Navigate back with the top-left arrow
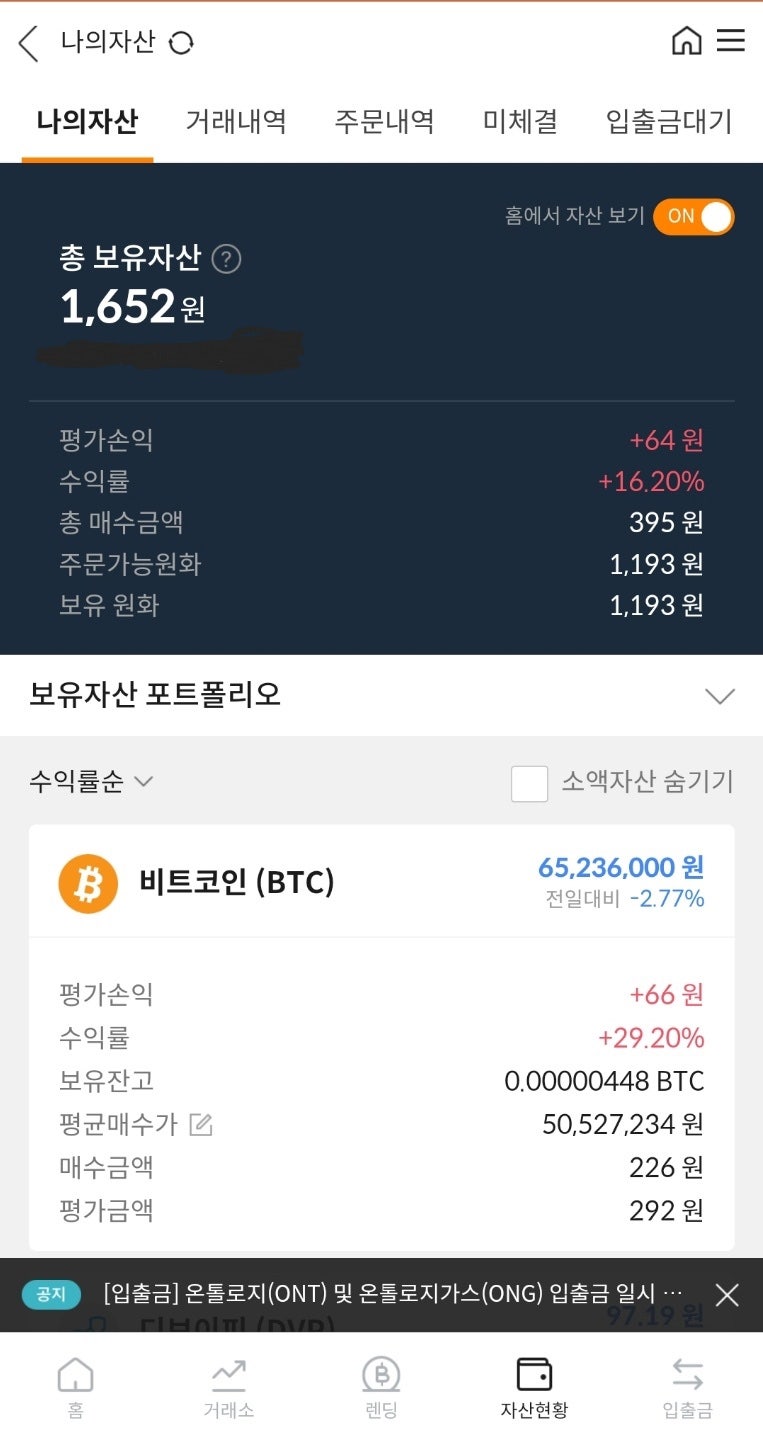The width and height of the screenshot is (763, 1438). [x=25, y=43]
